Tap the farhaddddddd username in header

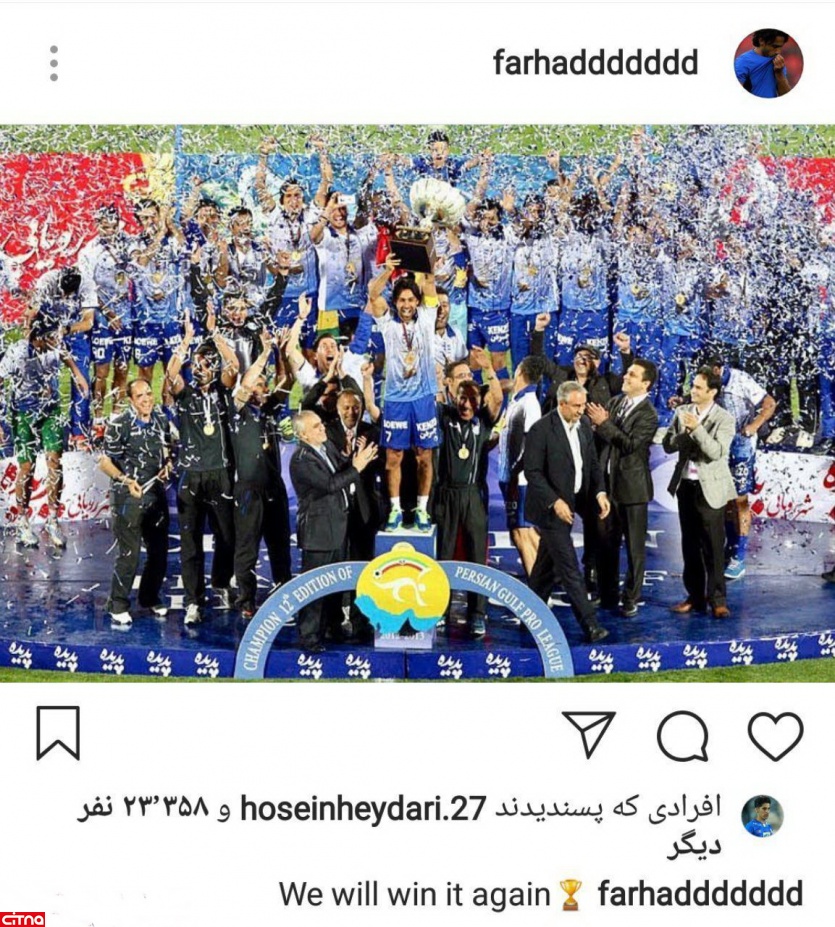pos(595,63)
